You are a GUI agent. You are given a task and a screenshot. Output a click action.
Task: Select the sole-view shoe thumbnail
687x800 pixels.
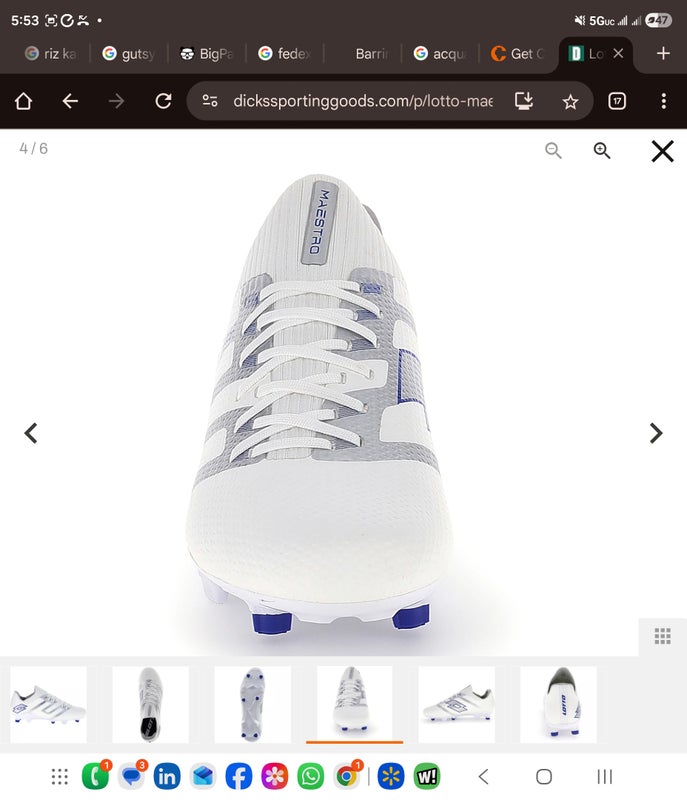(252, 704)
